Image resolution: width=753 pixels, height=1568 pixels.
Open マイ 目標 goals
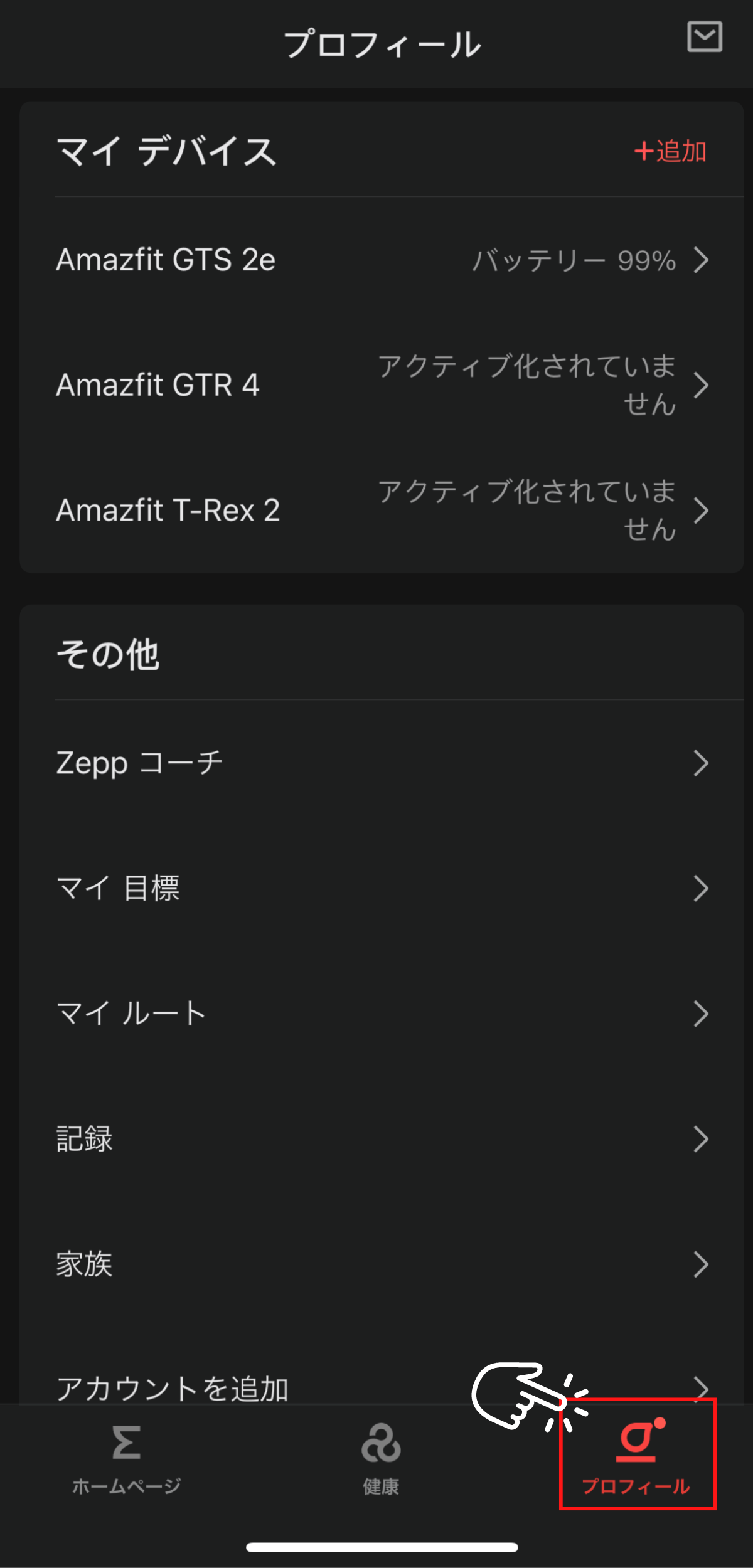pyautogui.click(x=382, y=888)
